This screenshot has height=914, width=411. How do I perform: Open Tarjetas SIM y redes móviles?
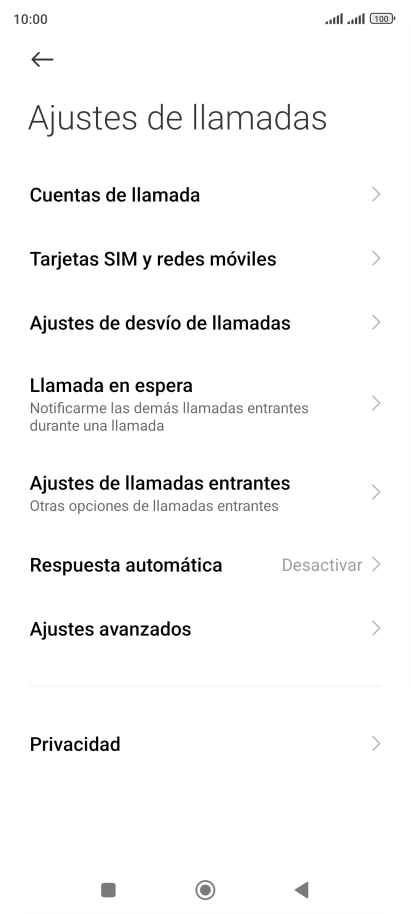pyautogui.click(x=205, y=259)
